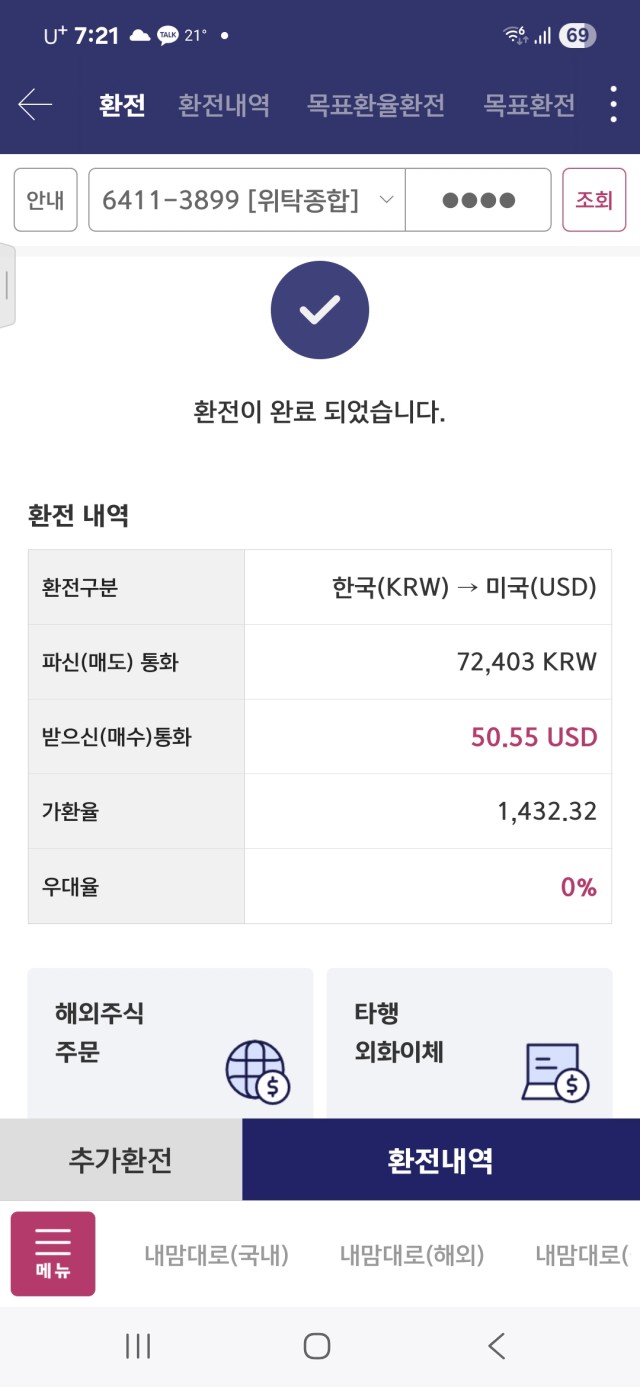Image resolution: width=640 pixels, height=1387 pixels.
Task: Tap the 조회 lookup button
Action: [x=594, y=200]
